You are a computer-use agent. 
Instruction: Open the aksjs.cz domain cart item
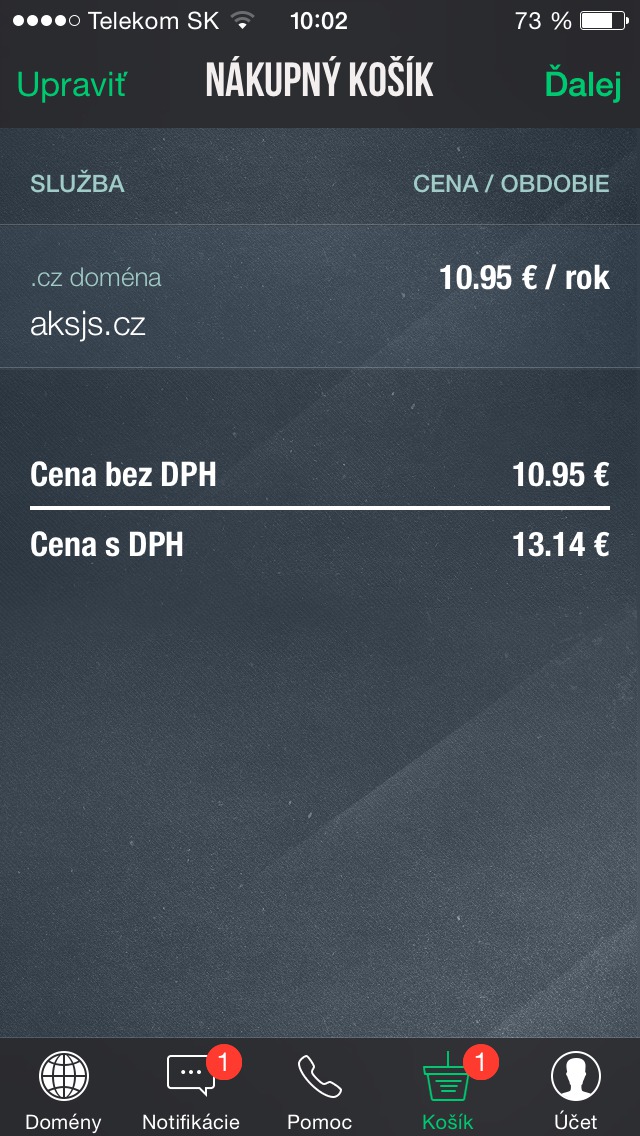(320, 297)
